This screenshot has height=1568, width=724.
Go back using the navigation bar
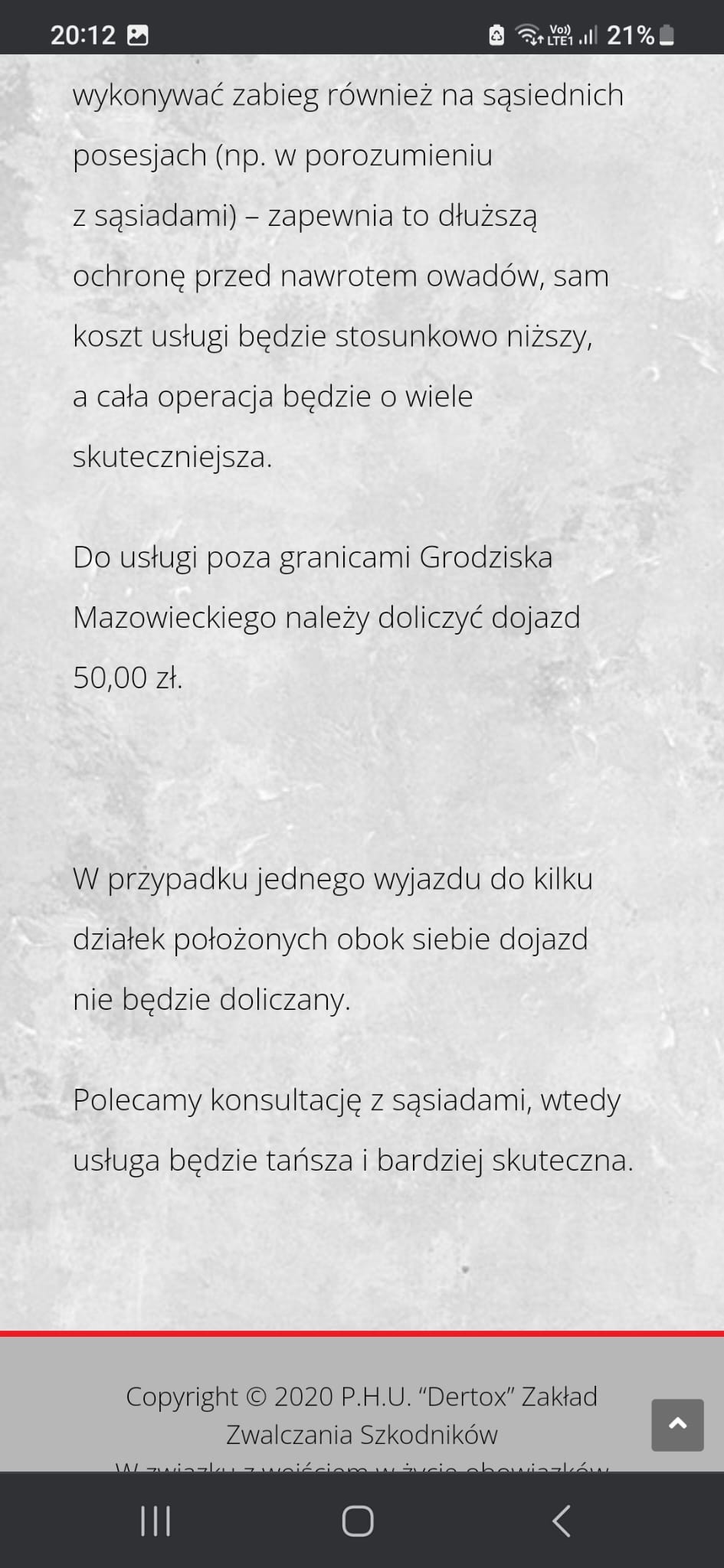coord(562,1521)
